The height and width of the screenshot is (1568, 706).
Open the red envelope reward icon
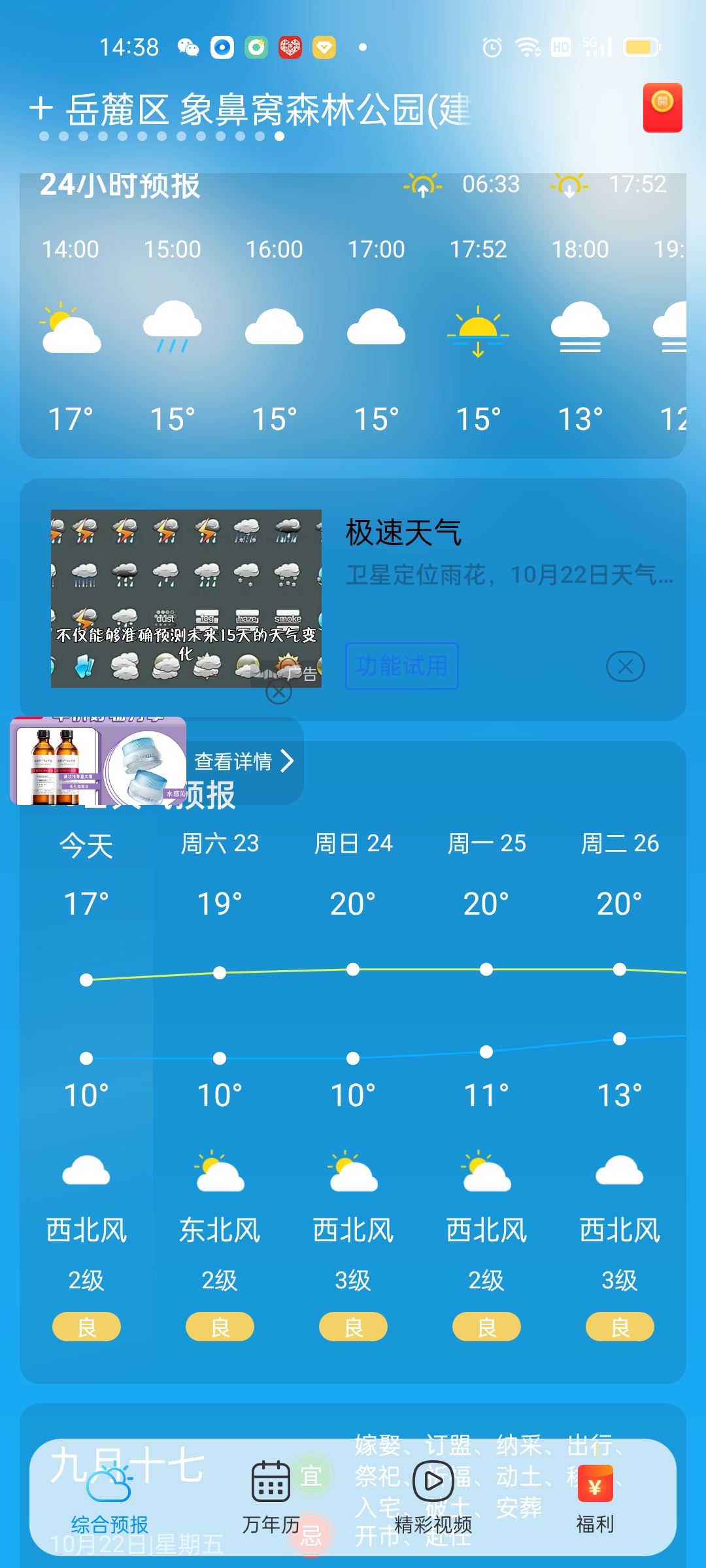662,108
